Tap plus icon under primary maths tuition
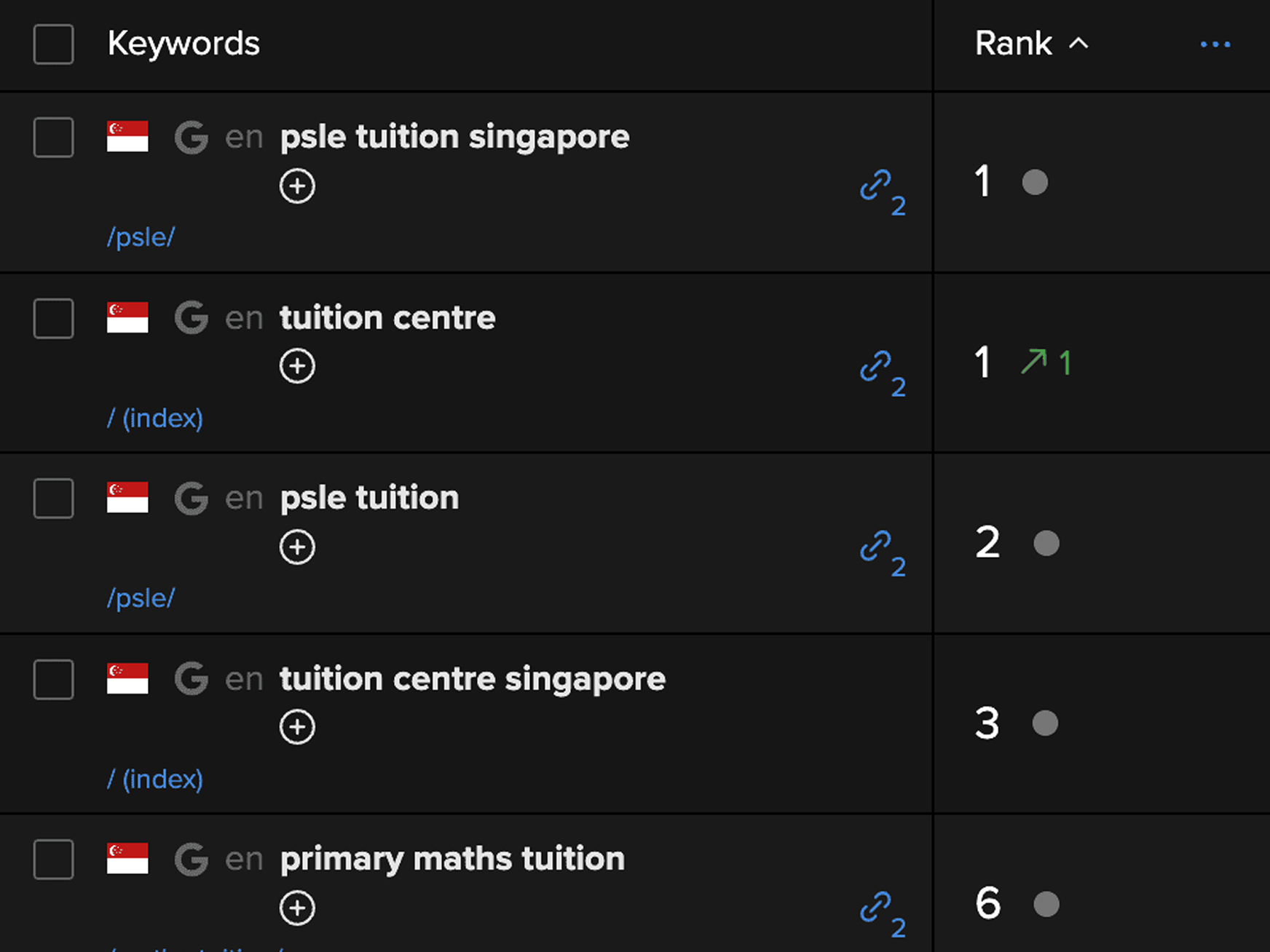The width and height of the screenshot is (1270, 952). (297, 908)
